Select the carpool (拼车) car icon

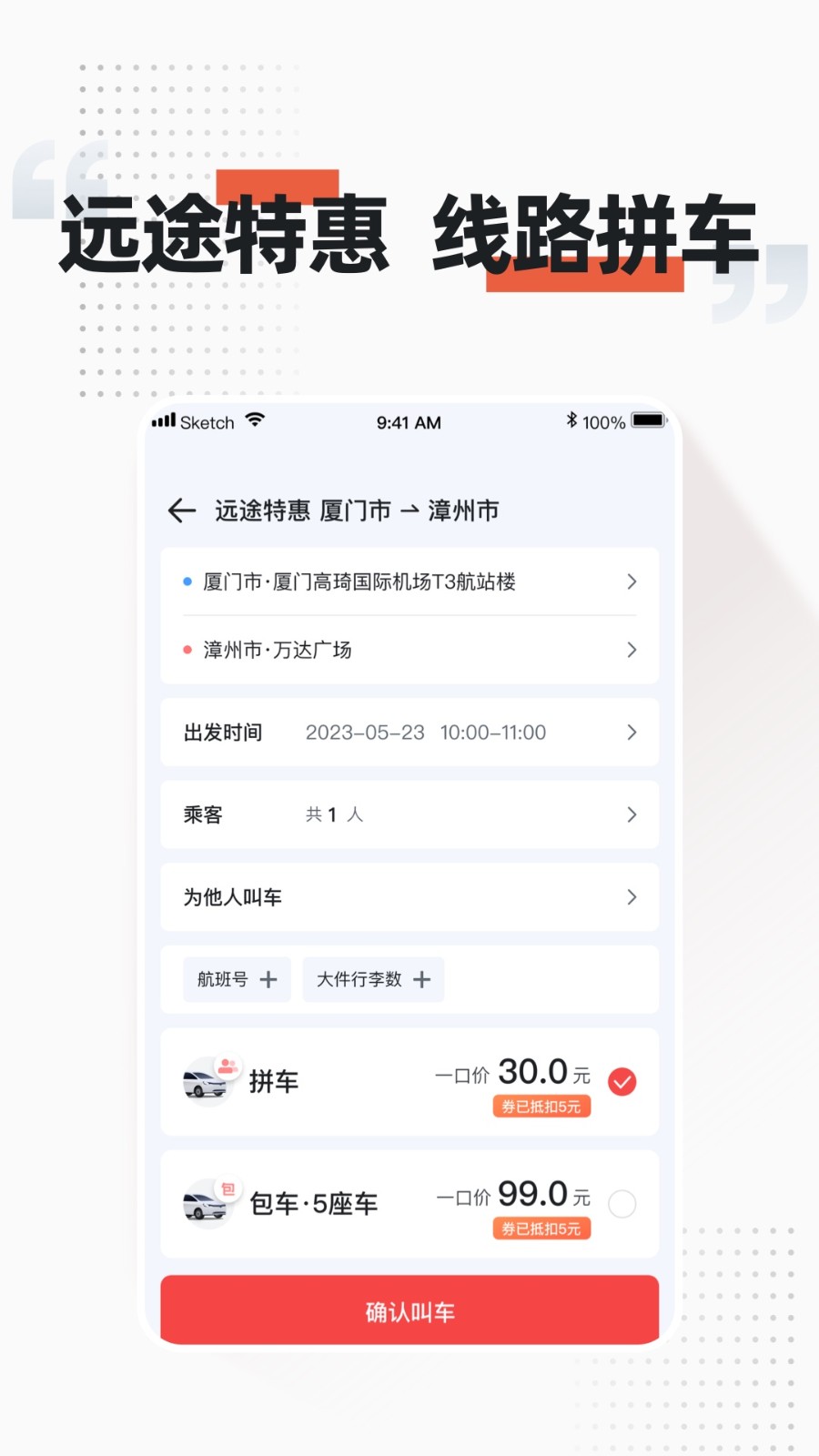point(208,1081)
